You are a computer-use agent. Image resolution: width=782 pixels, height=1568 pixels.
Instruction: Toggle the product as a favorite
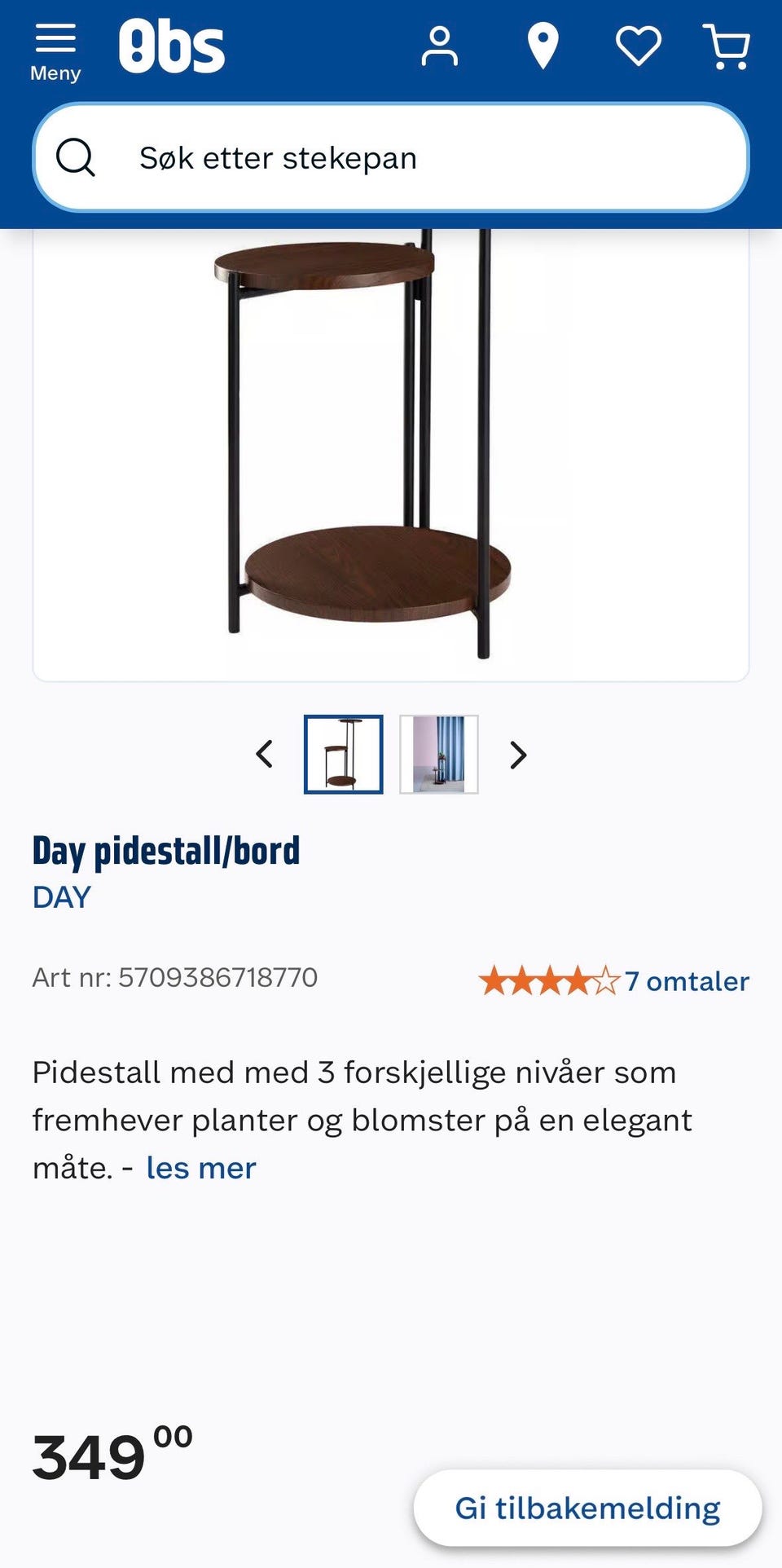[638, 46]
